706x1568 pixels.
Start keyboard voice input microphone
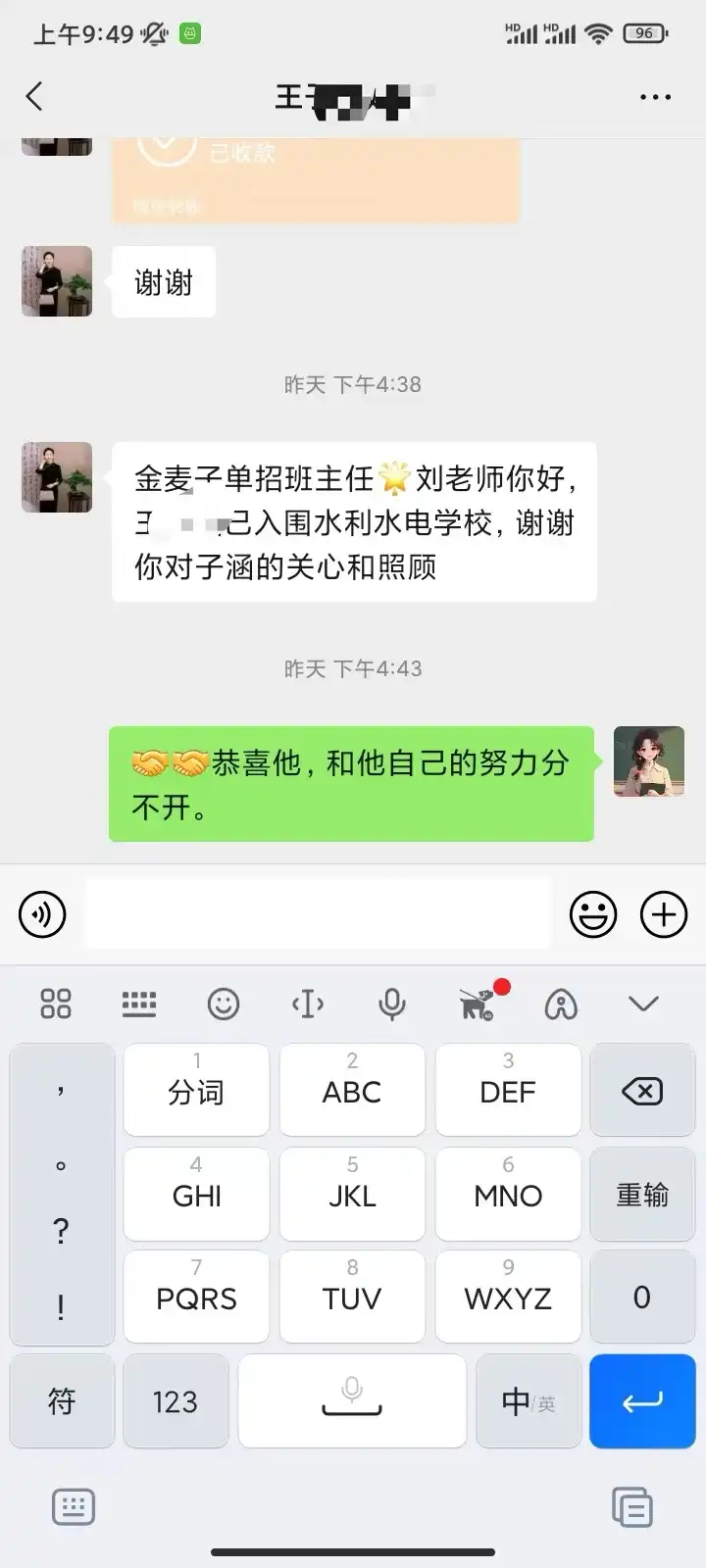coord(392,1004)
